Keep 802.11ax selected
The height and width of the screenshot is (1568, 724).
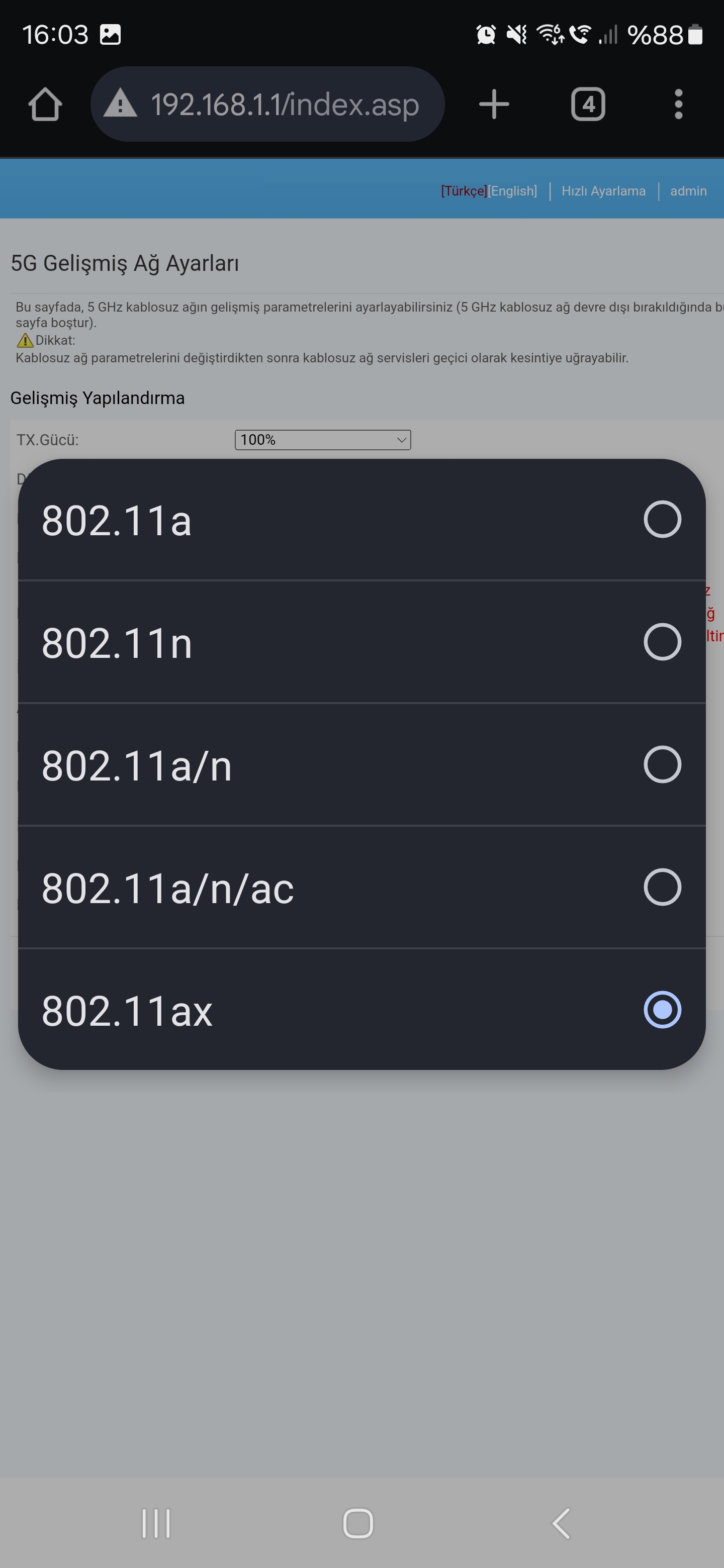pos(361,1009)
